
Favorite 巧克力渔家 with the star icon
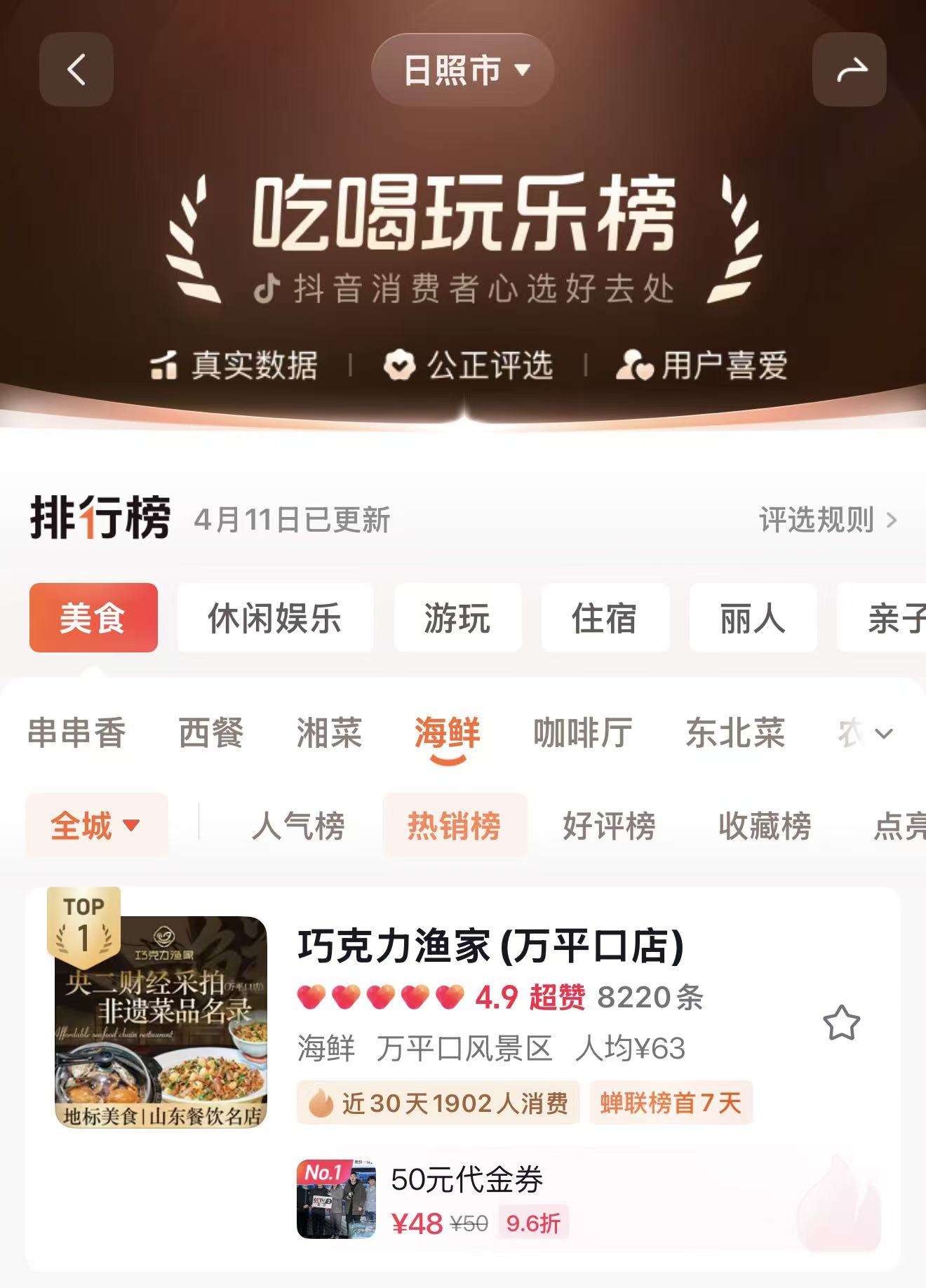click(x=840, y=1023)
